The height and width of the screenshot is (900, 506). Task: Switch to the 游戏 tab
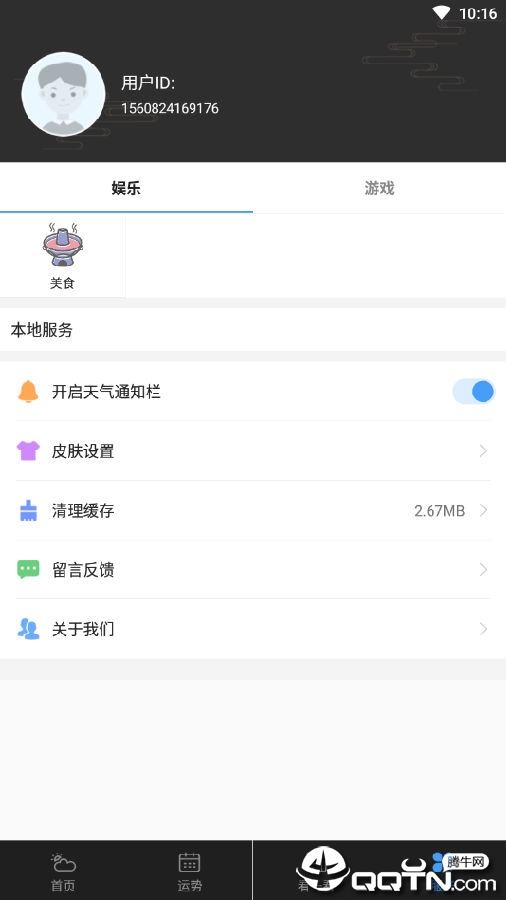pyautogui.click(x=379, y=188)
